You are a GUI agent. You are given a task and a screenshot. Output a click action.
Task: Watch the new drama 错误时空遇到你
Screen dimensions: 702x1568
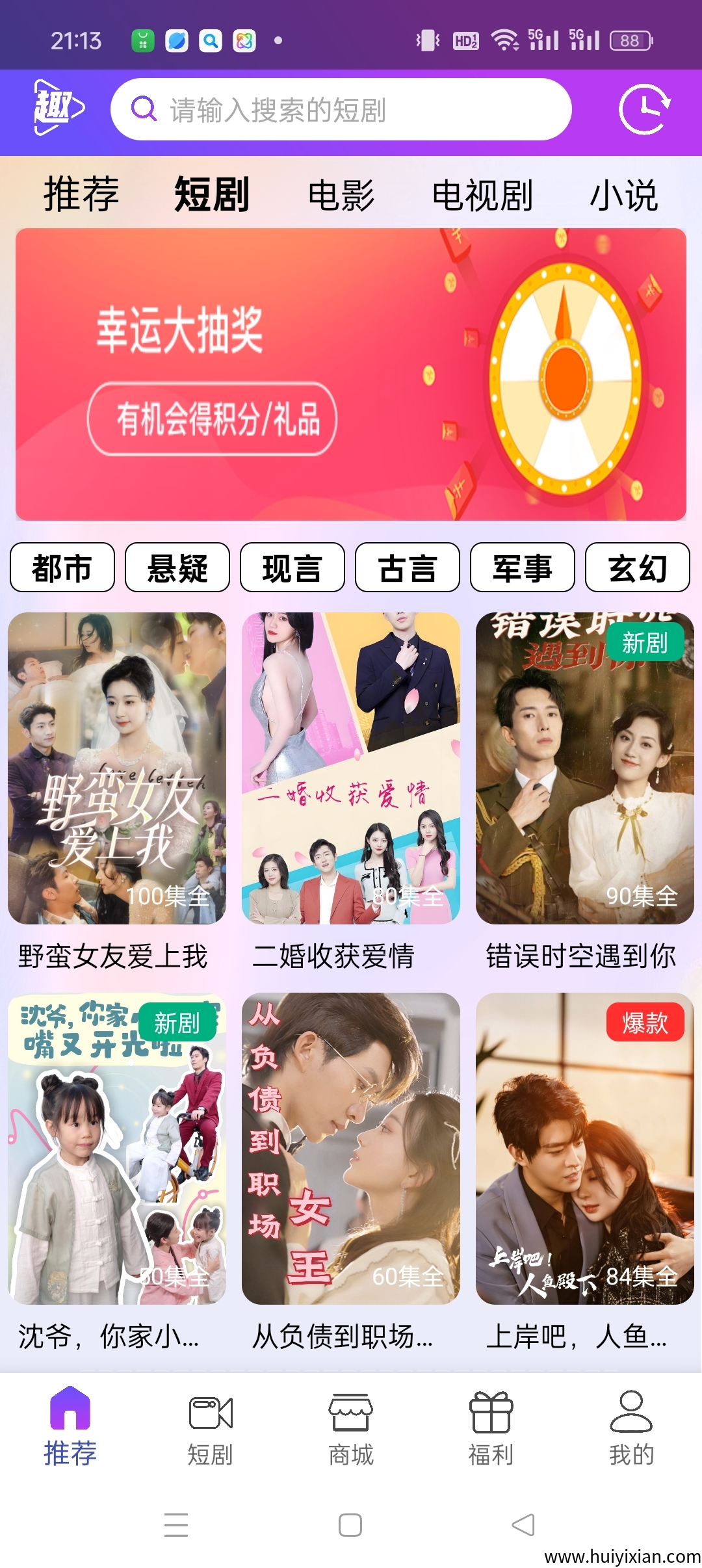(x=585, y=768)
